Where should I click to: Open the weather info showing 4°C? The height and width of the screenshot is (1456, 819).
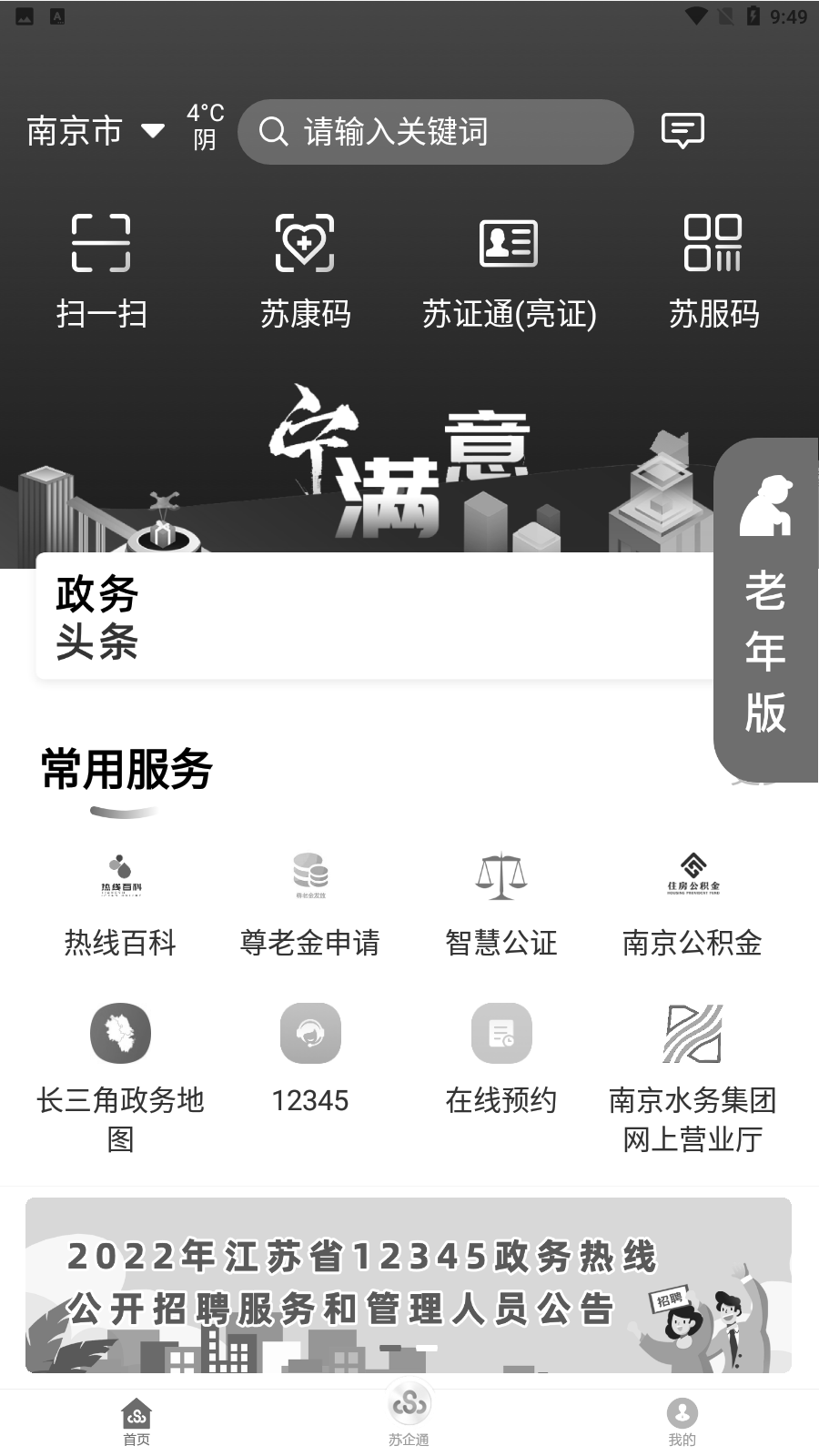click(202, 127)
